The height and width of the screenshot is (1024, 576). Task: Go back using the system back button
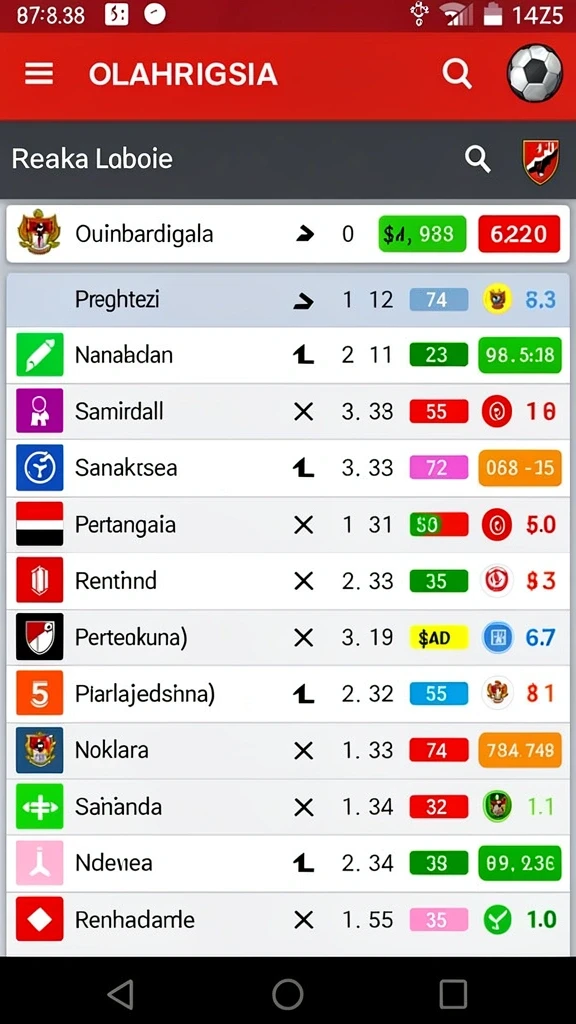click(121, 994)
